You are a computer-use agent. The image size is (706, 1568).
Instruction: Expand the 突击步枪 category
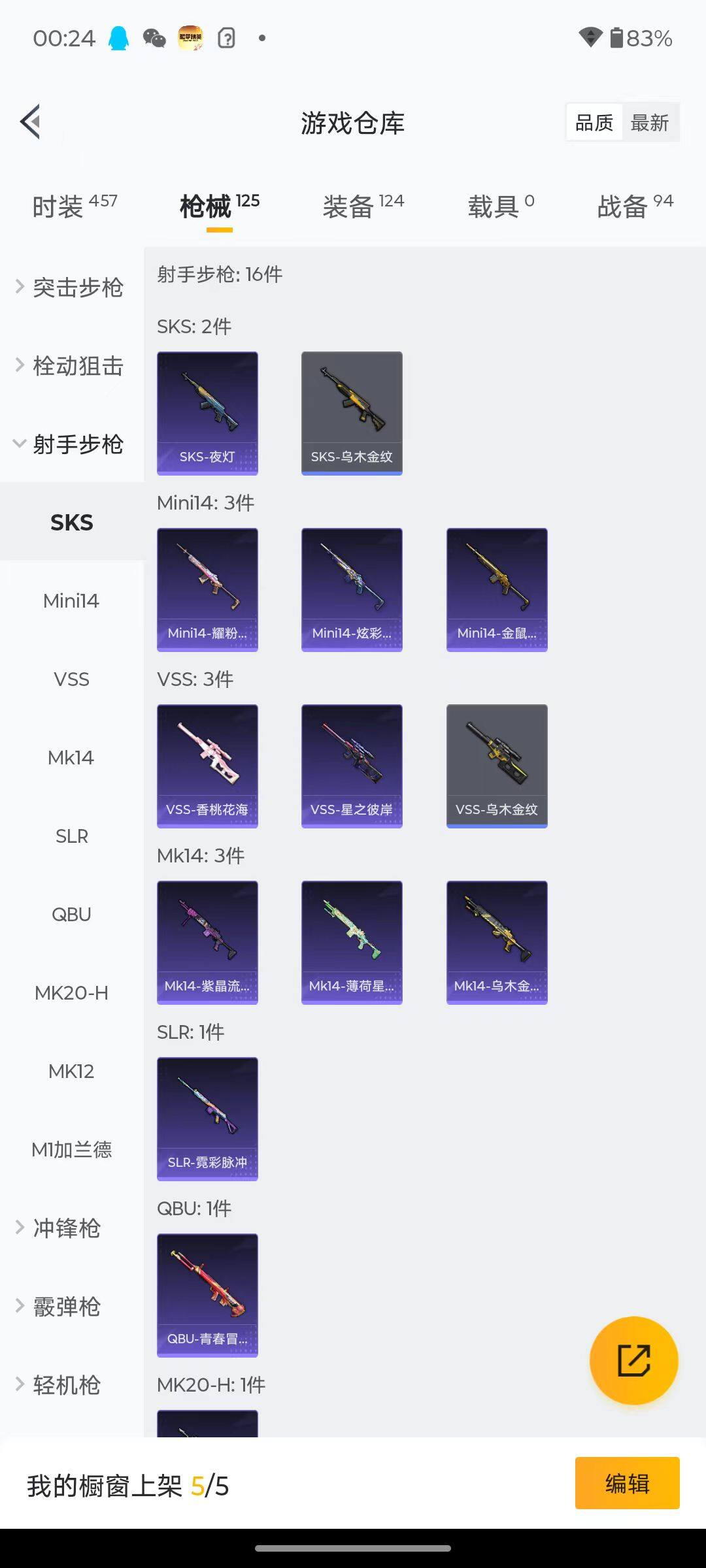point(71,287)
